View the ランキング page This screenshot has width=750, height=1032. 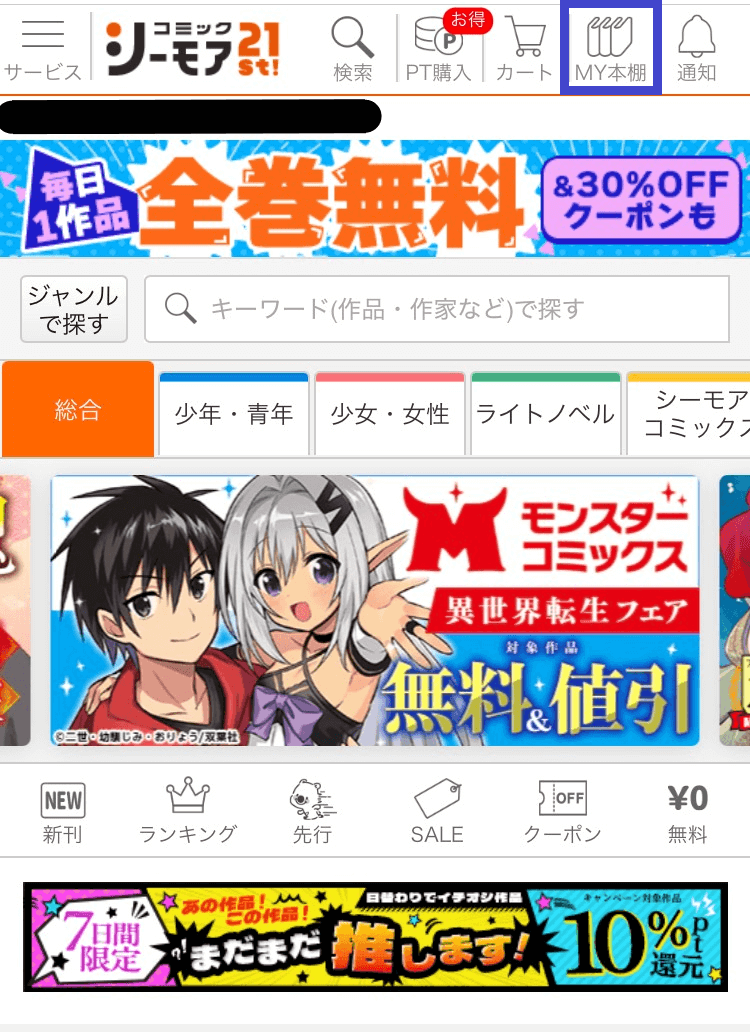click(x=188, y=812)
